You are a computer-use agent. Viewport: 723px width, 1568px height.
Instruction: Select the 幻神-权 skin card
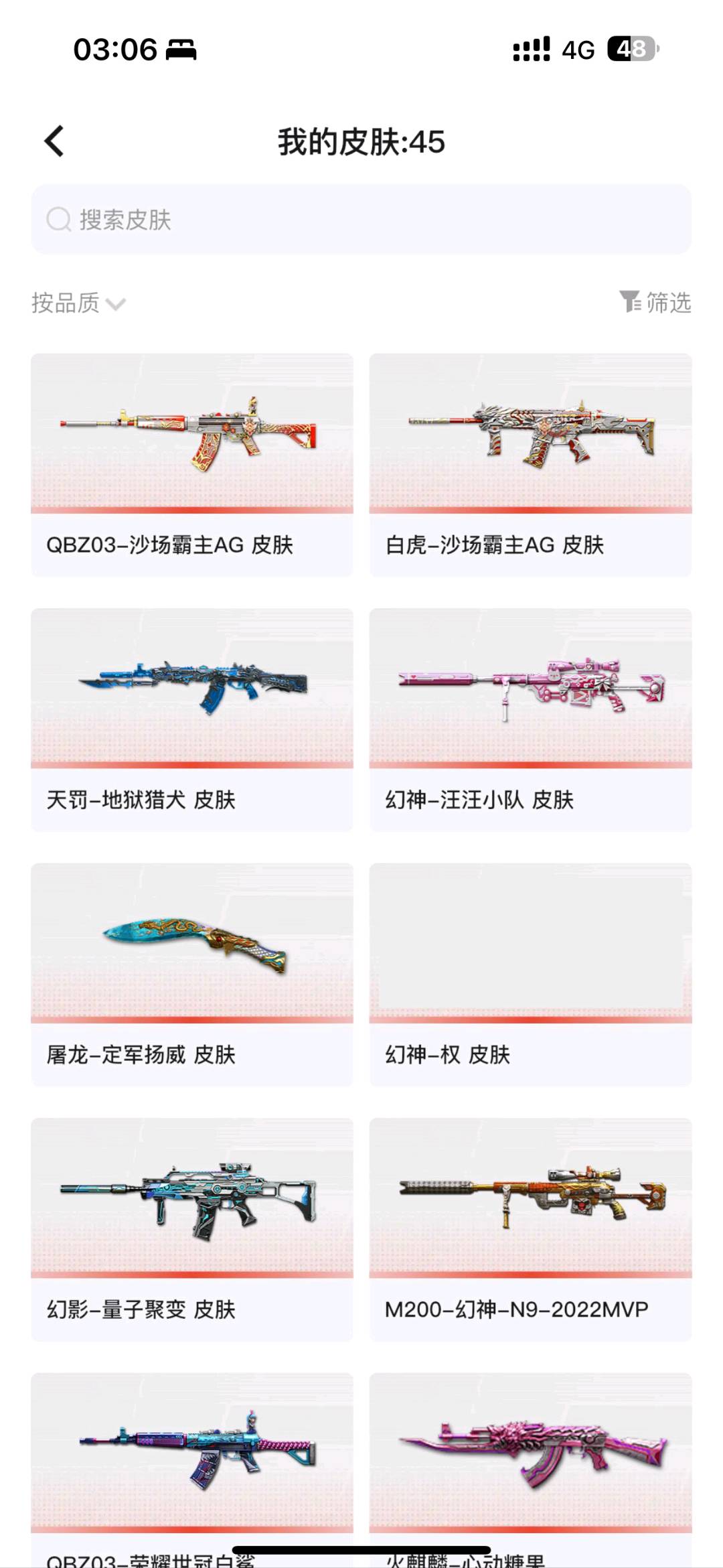pyautogui.click(x=530, y=975)
